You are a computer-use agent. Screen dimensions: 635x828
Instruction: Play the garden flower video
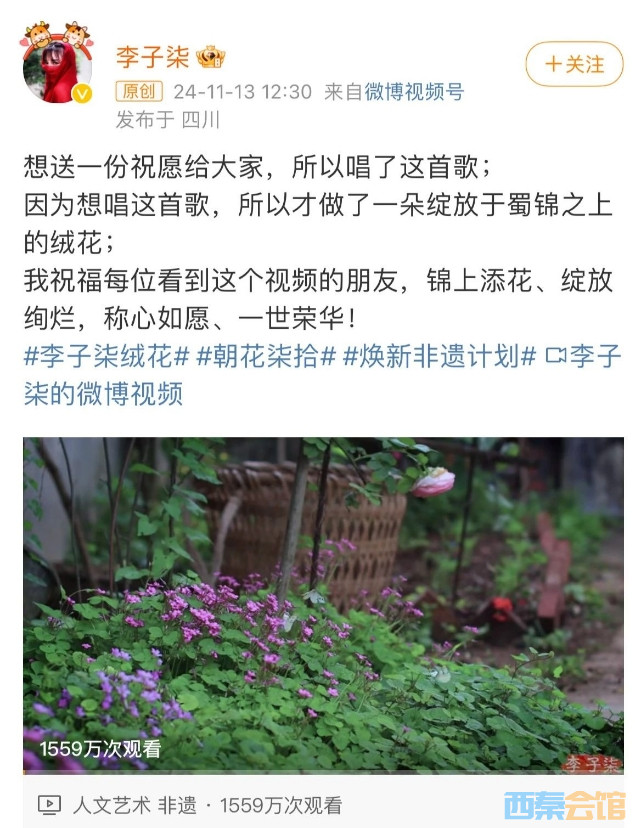point(323,604)
